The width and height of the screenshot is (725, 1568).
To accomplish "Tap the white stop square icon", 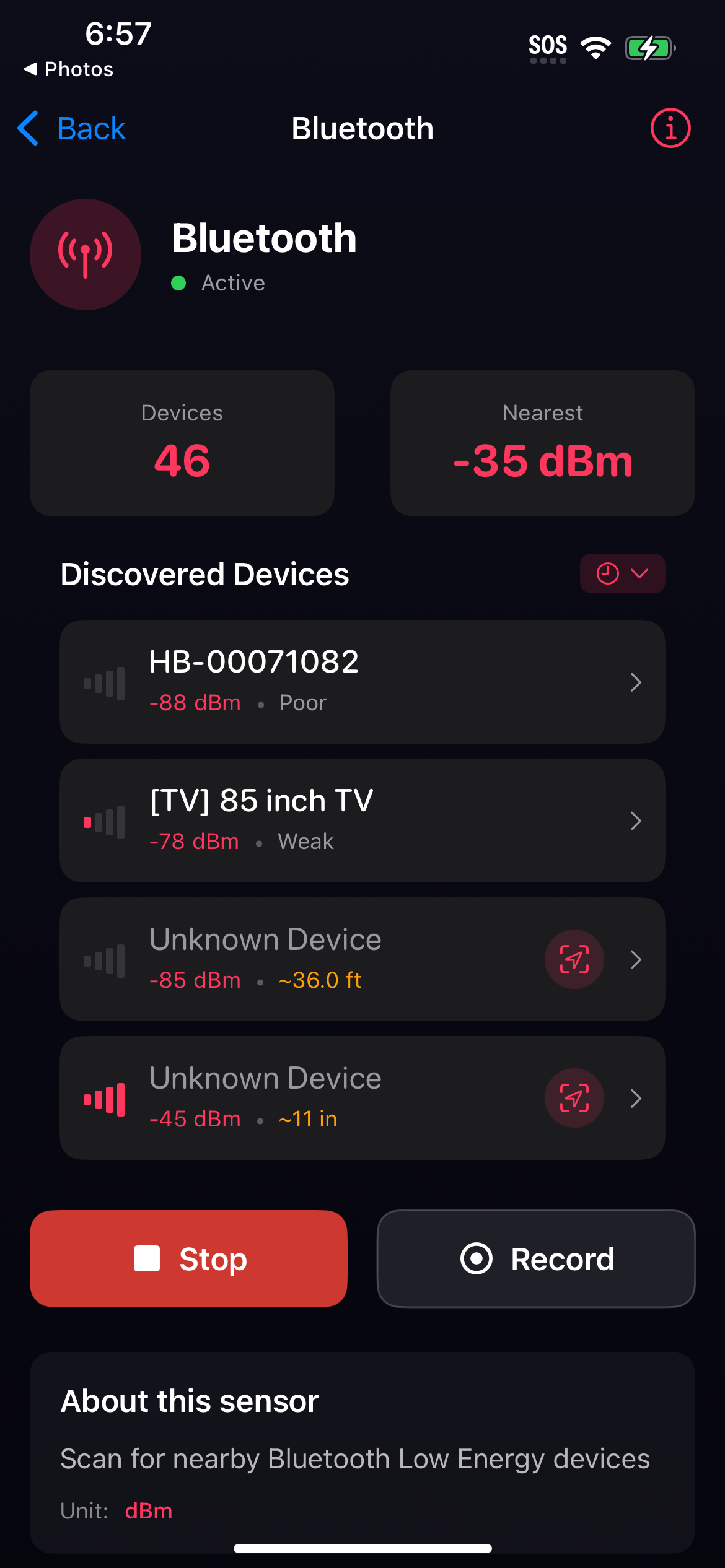I will [147, 1258].
